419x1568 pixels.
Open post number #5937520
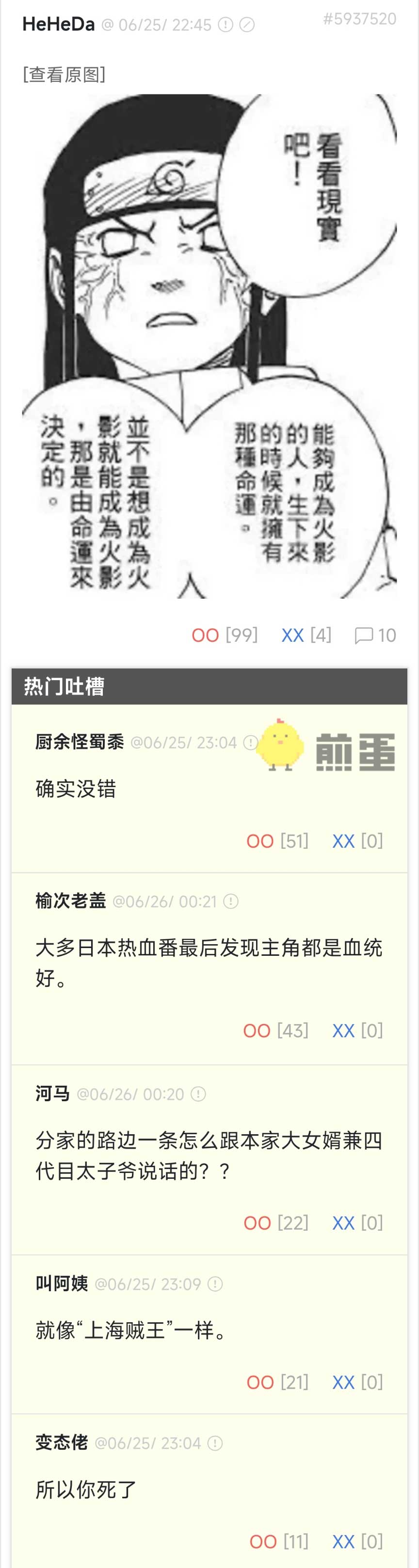(359, 19)
